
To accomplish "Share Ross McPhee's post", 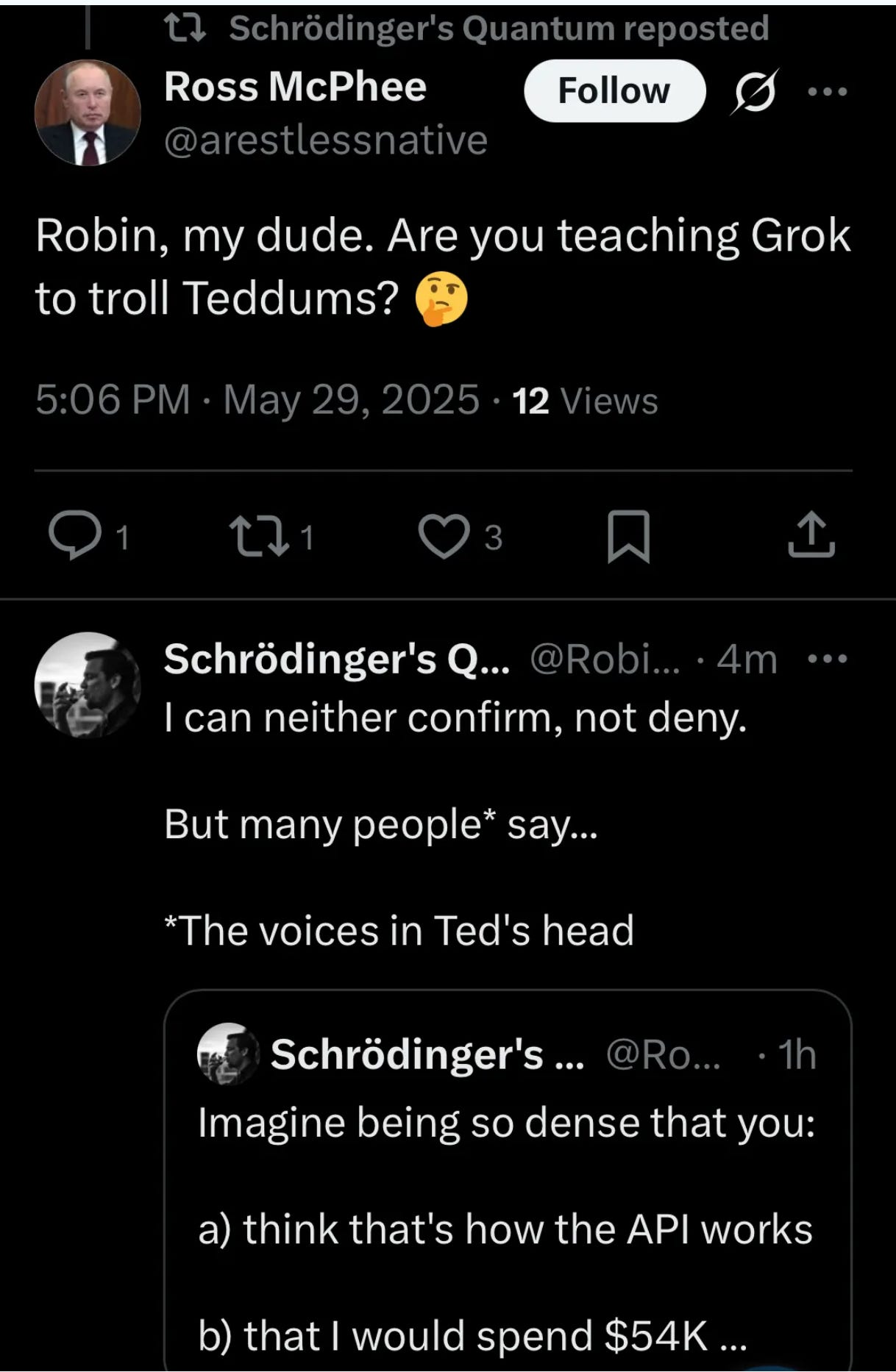I will pos(811,536).
